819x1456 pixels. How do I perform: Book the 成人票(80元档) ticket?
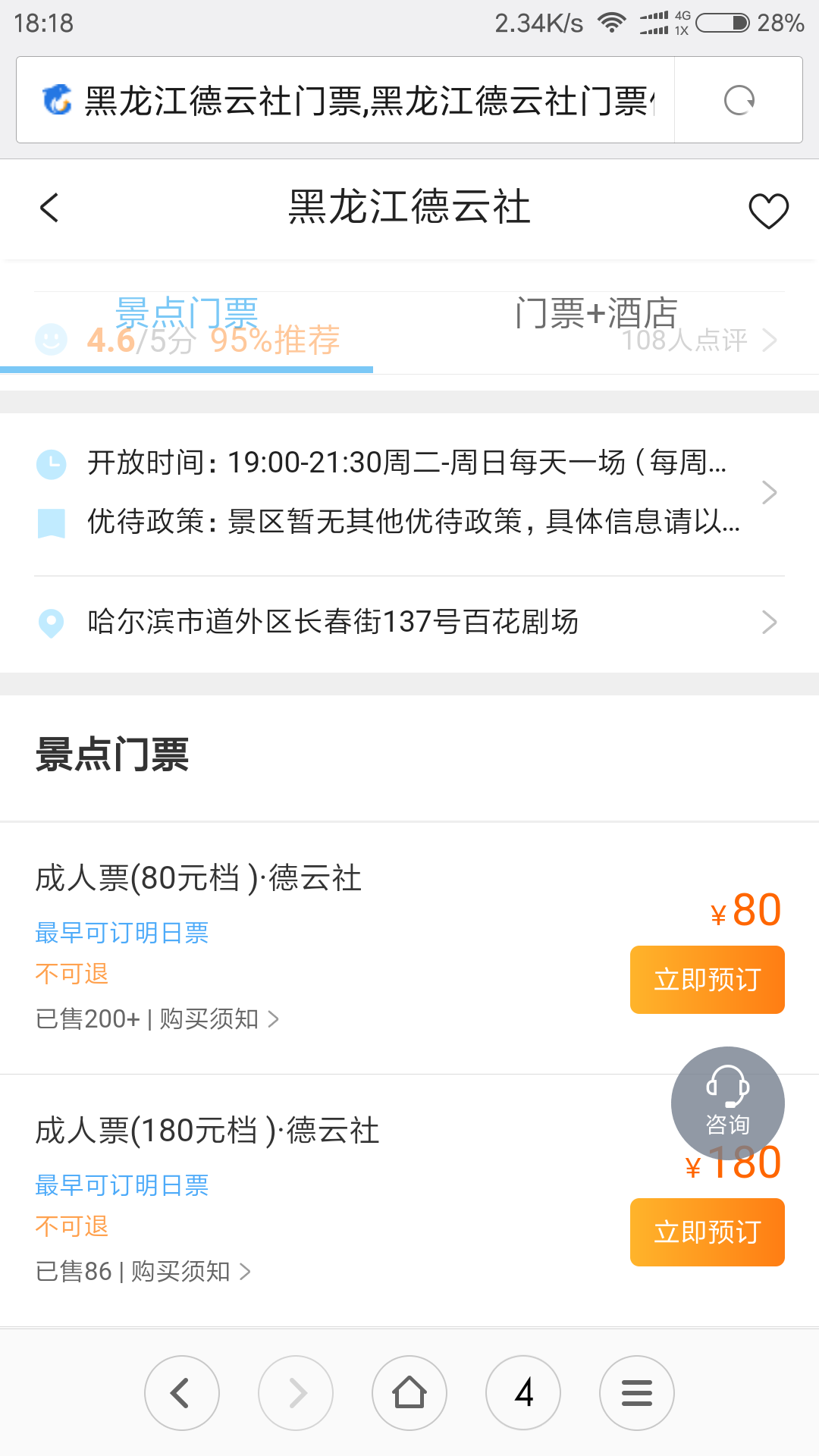707,979
